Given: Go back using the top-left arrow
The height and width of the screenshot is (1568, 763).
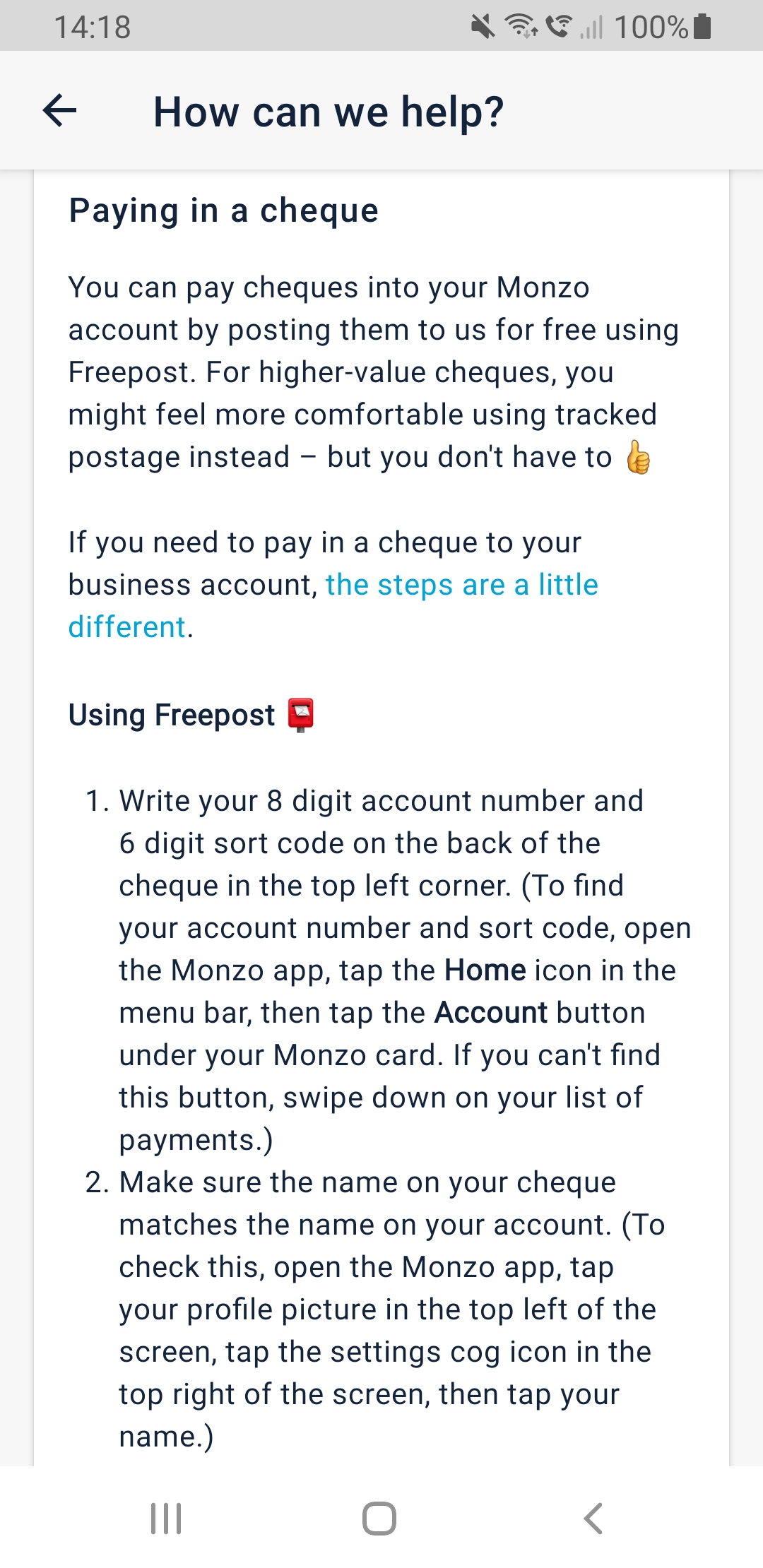Looking at the screenshot, I should [x=60, y=111].
